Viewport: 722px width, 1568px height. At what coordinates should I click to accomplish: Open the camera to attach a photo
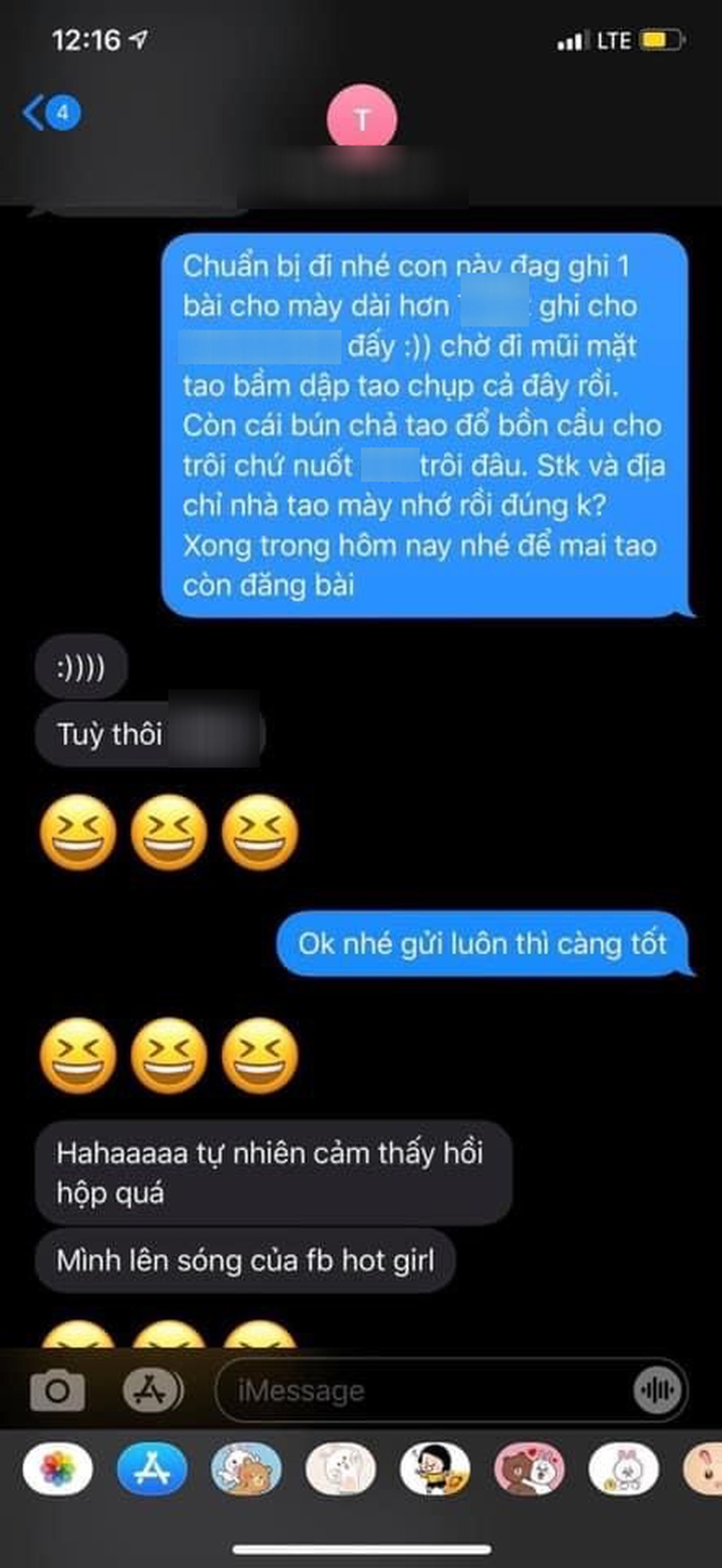(57, 1390)
